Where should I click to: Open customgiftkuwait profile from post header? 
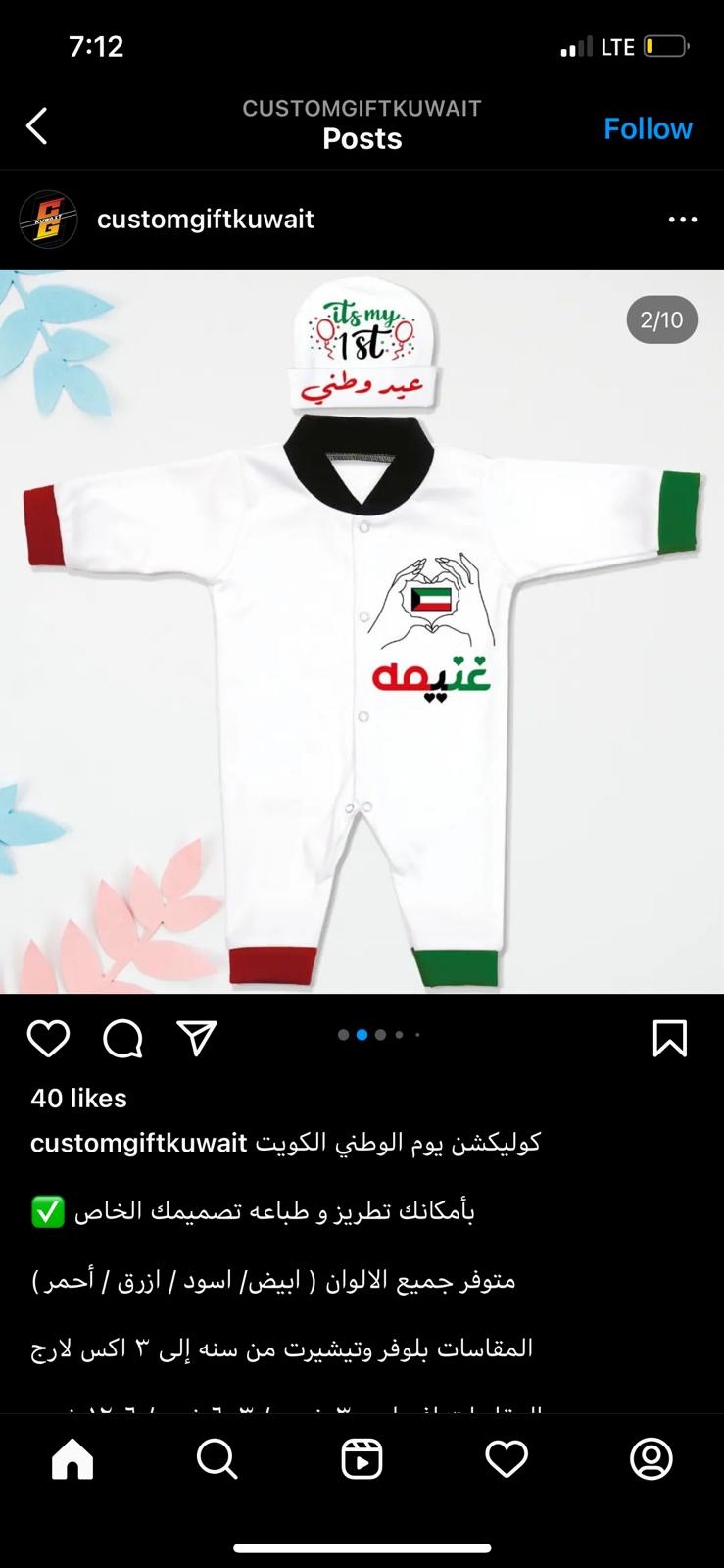205,219
